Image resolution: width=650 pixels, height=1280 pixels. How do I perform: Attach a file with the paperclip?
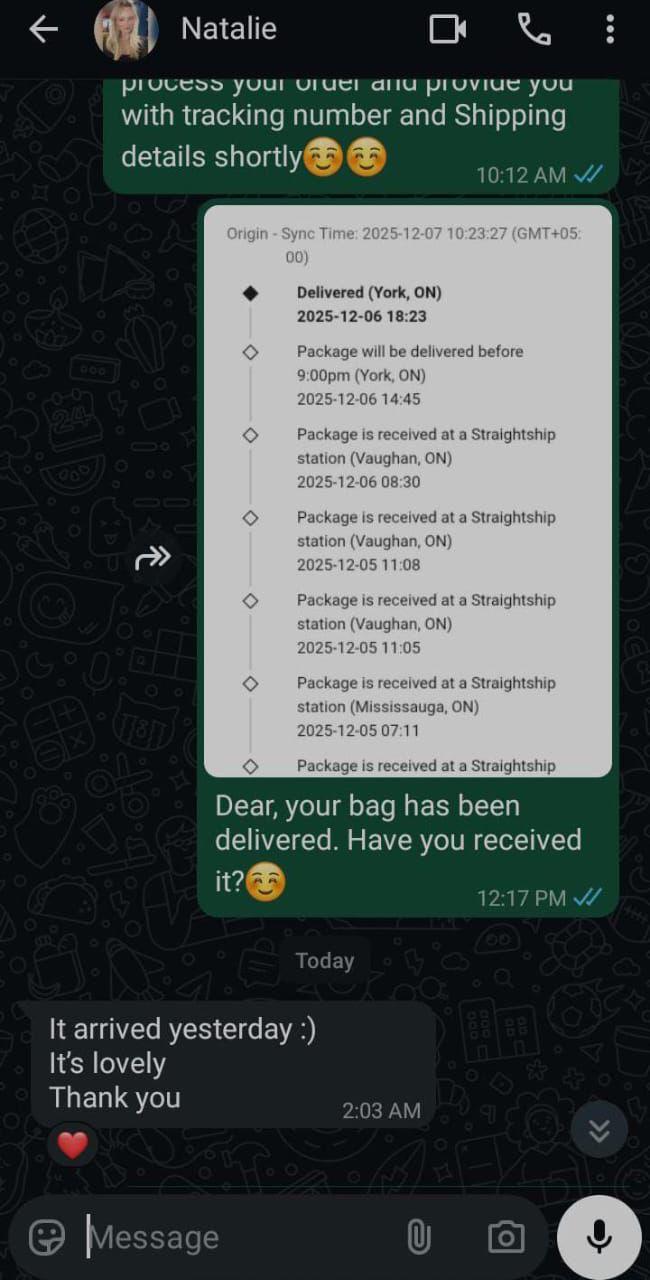(x=419, y=1238)
